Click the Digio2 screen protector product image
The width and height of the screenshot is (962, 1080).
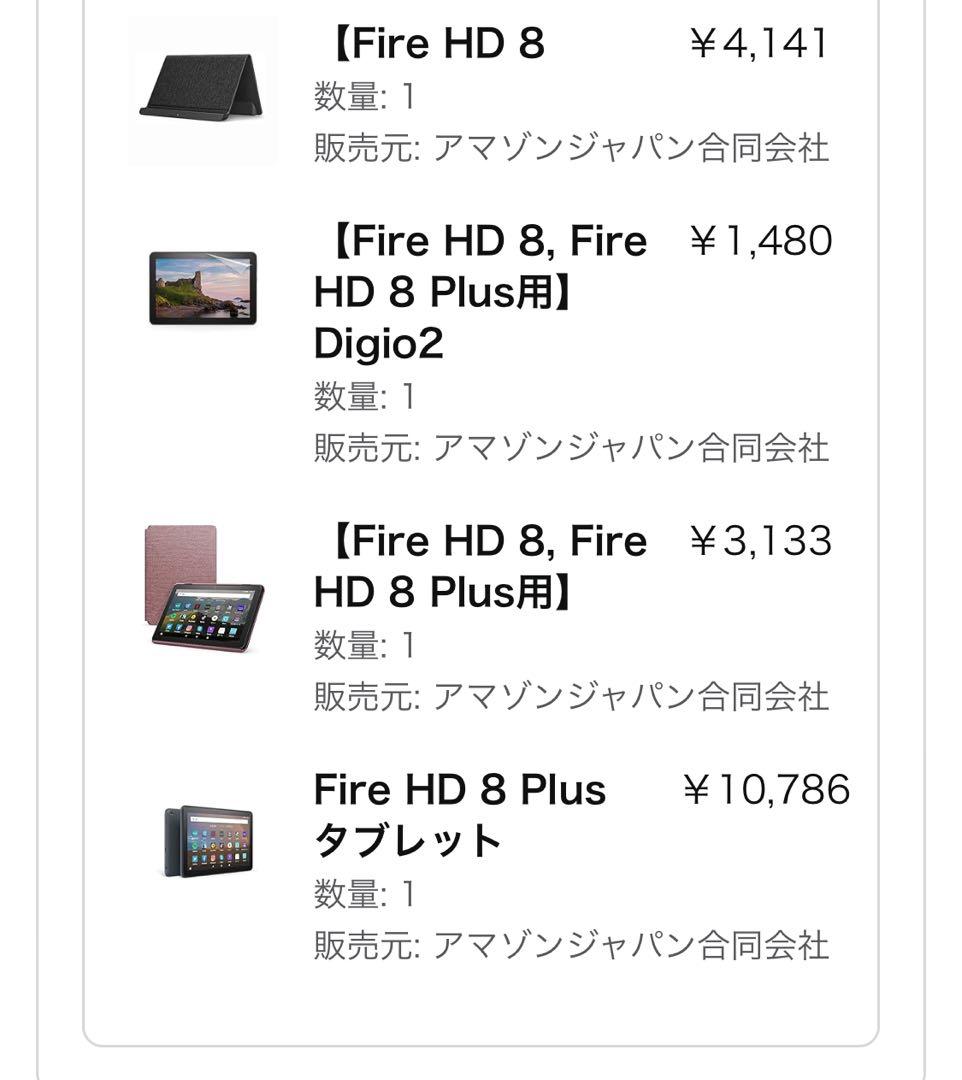point(203,289)
